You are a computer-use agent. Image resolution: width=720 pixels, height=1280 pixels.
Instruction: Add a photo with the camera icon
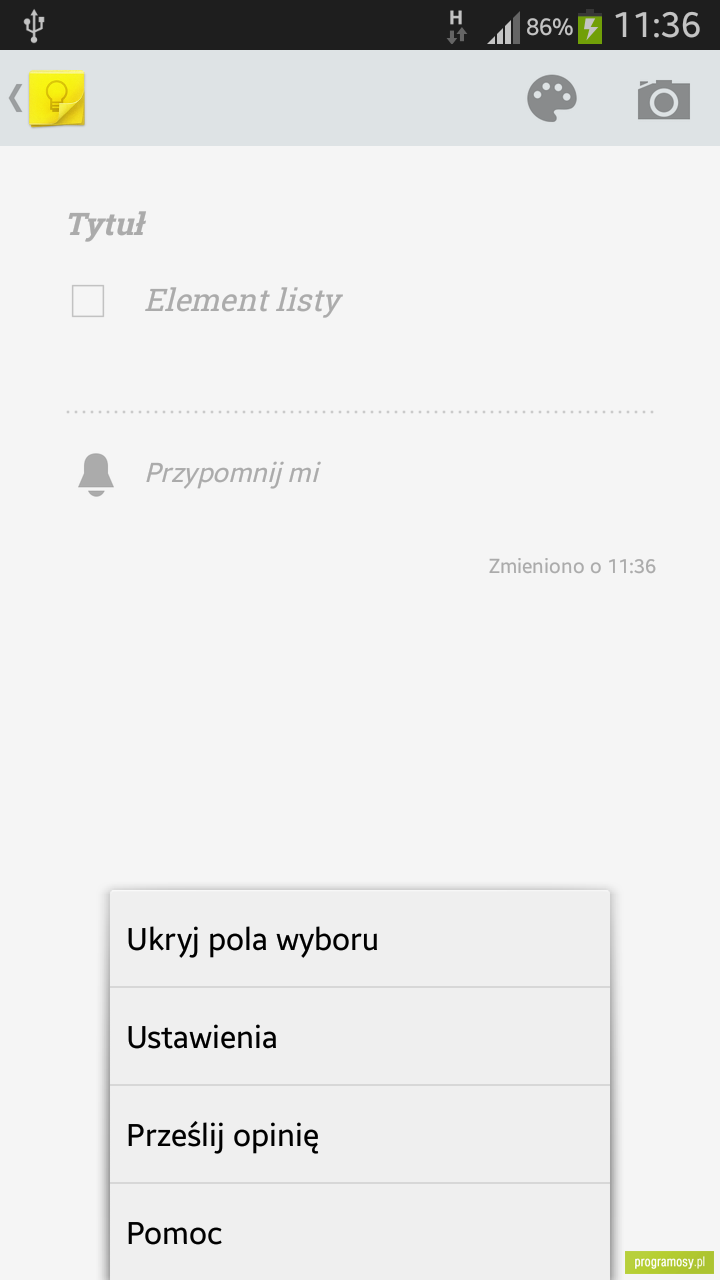(x=664, y=99)
